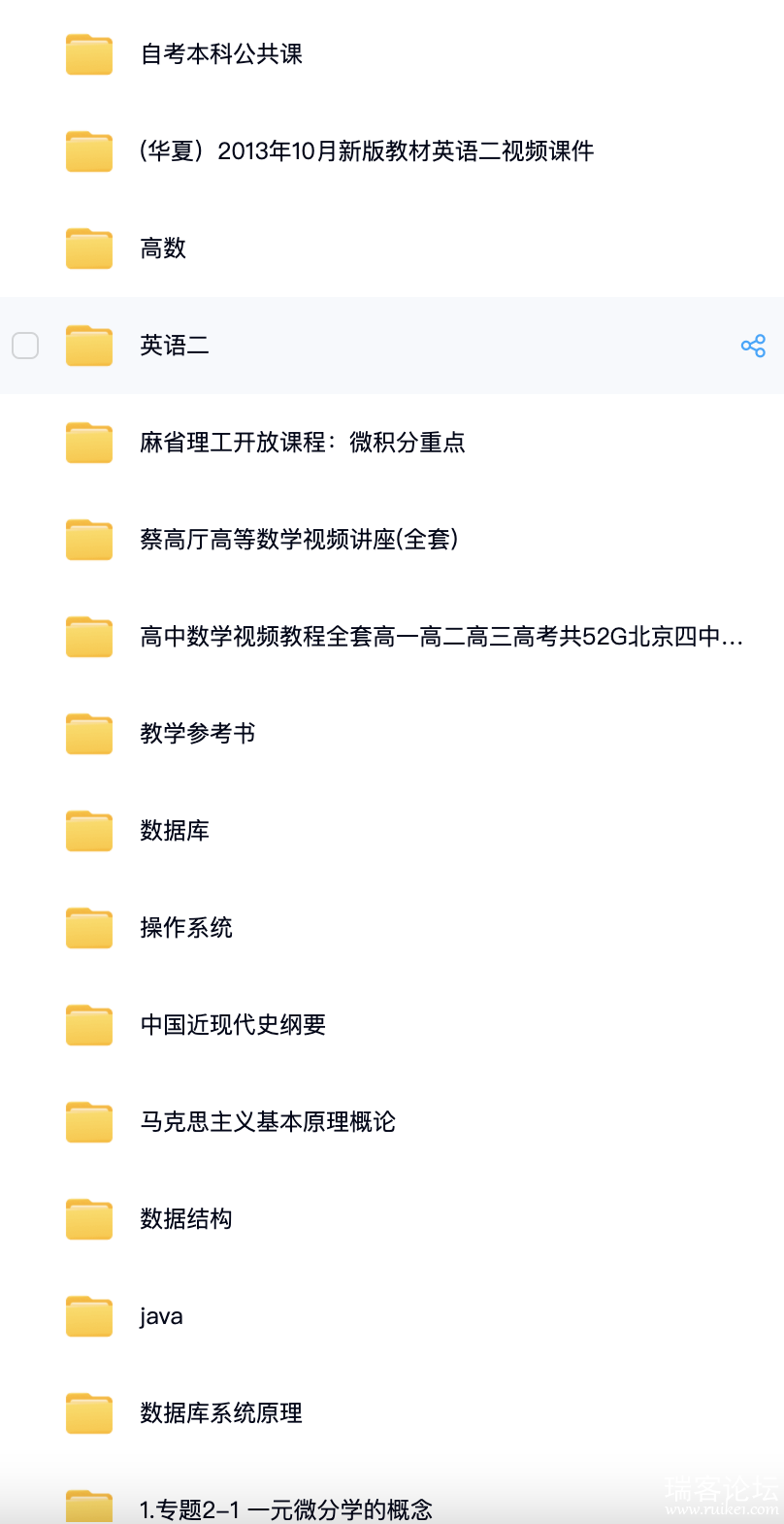Open the 麻省理工开放课程 微积分重点 folder
This screenshot has width=784, height=1524.
302,443
